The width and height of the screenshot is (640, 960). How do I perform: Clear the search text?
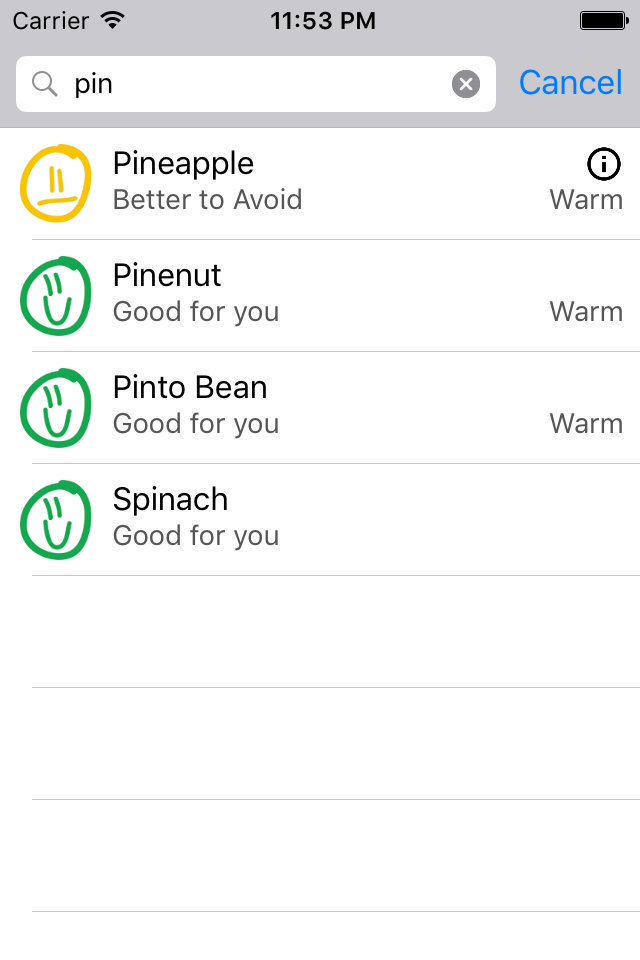pos(466,84)
